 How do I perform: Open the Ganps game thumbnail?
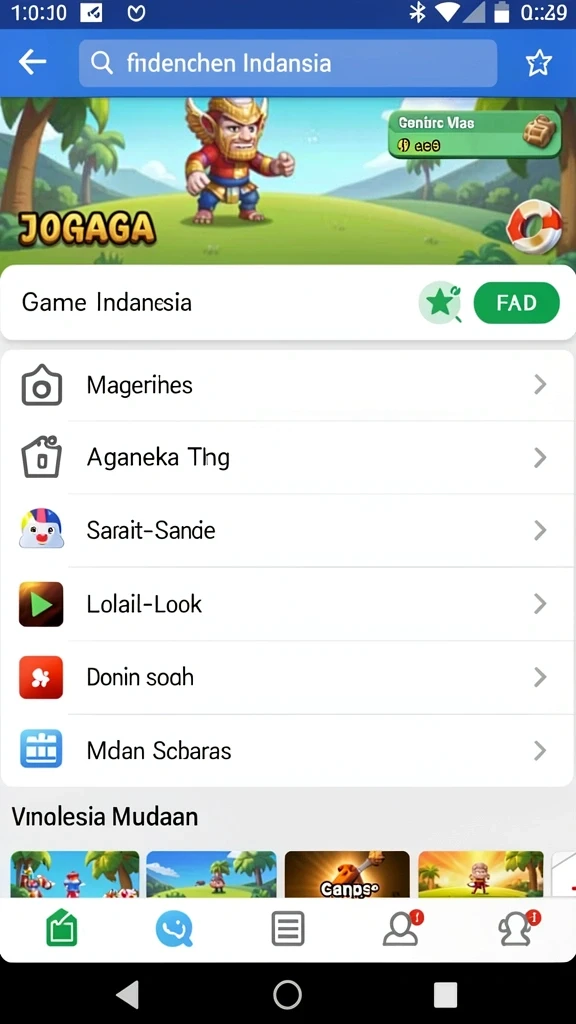pos(347,874)
